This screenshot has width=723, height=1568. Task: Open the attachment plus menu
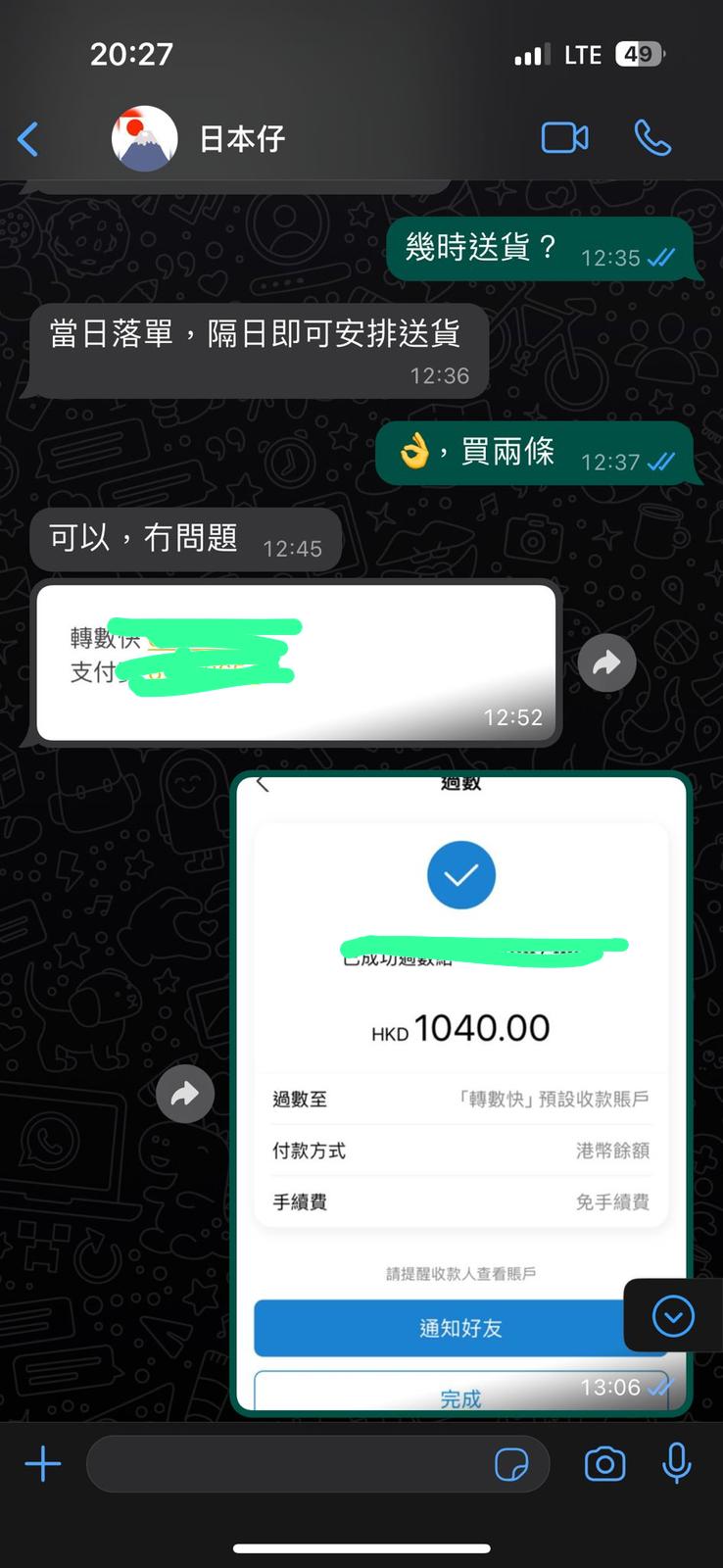43,1464
